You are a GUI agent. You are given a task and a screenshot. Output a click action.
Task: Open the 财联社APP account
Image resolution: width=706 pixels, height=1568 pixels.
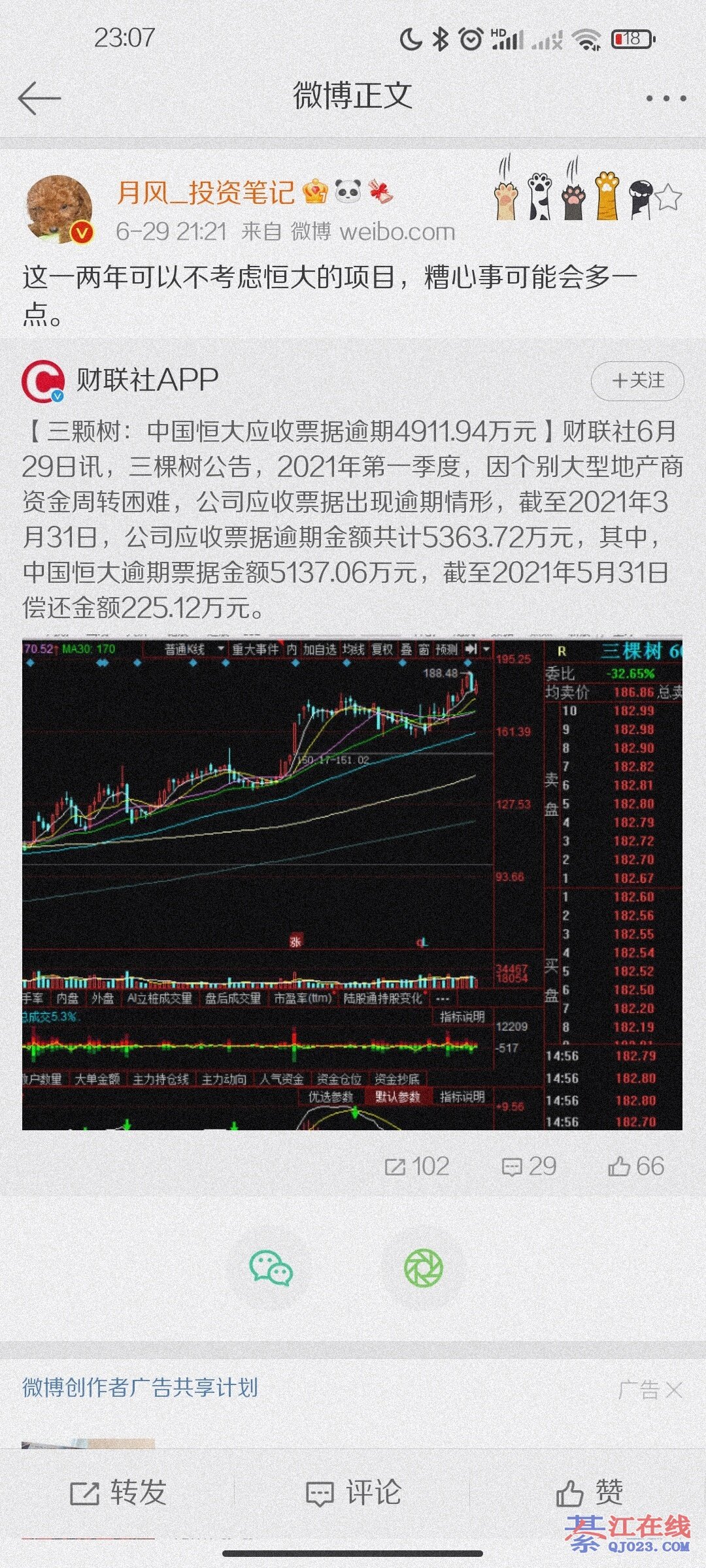(x=147, y=380)
